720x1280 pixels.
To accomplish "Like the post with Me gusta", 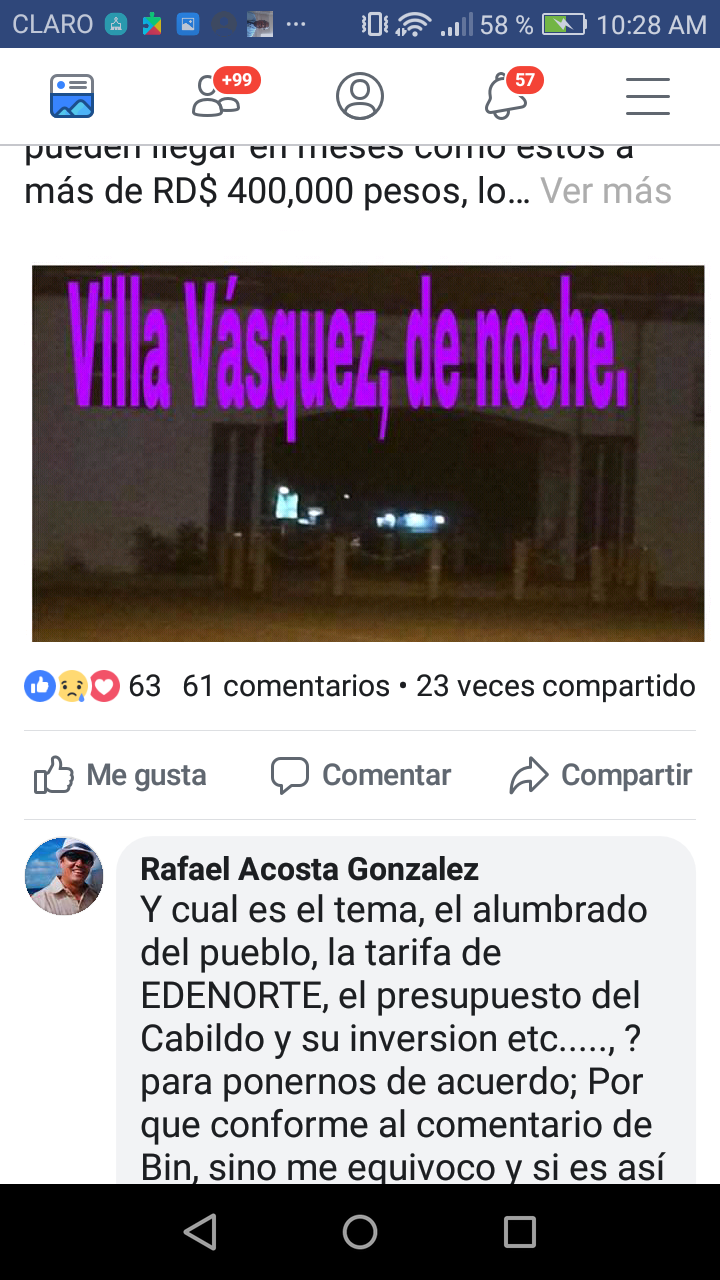I will [120, 775].
